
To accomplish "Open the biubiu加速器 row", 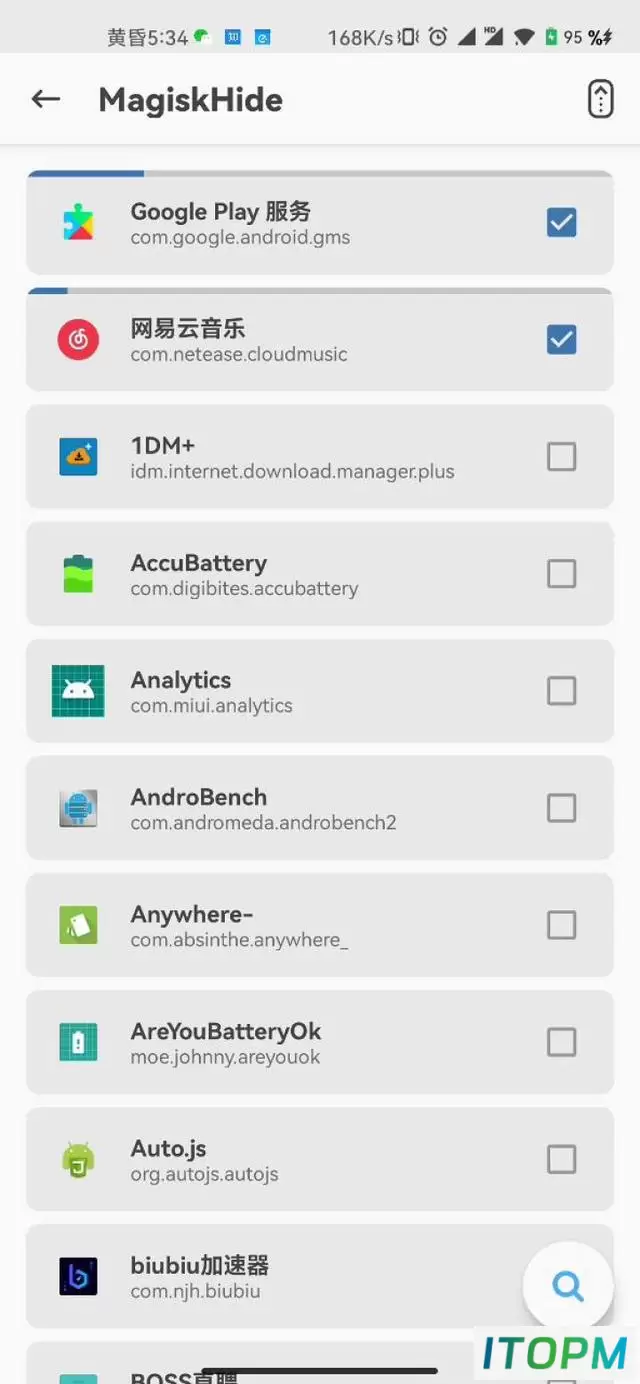I will coord(320,1277).
